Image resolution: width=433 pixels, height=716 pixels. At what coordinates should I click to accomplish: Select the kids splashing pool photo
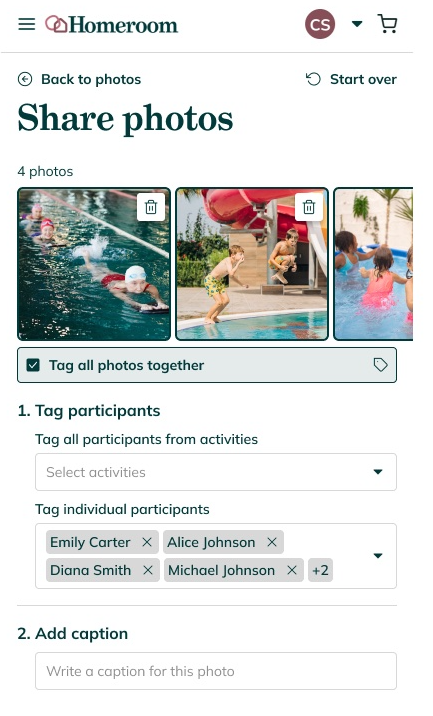click(x=373, y=264)
